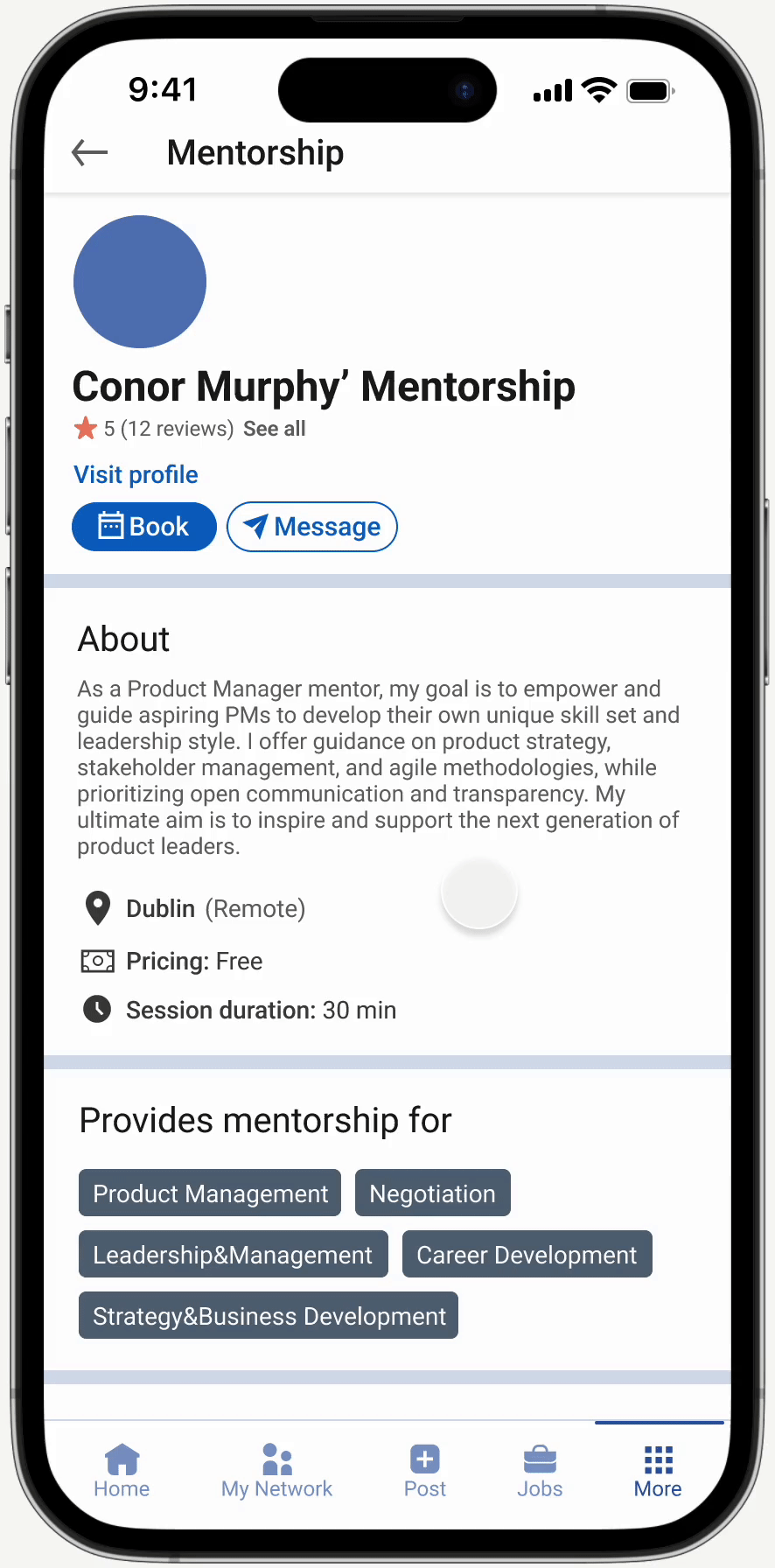Open the More tab
The width and height of the screenshot is (775, 1568).
tap(658, 1472)
